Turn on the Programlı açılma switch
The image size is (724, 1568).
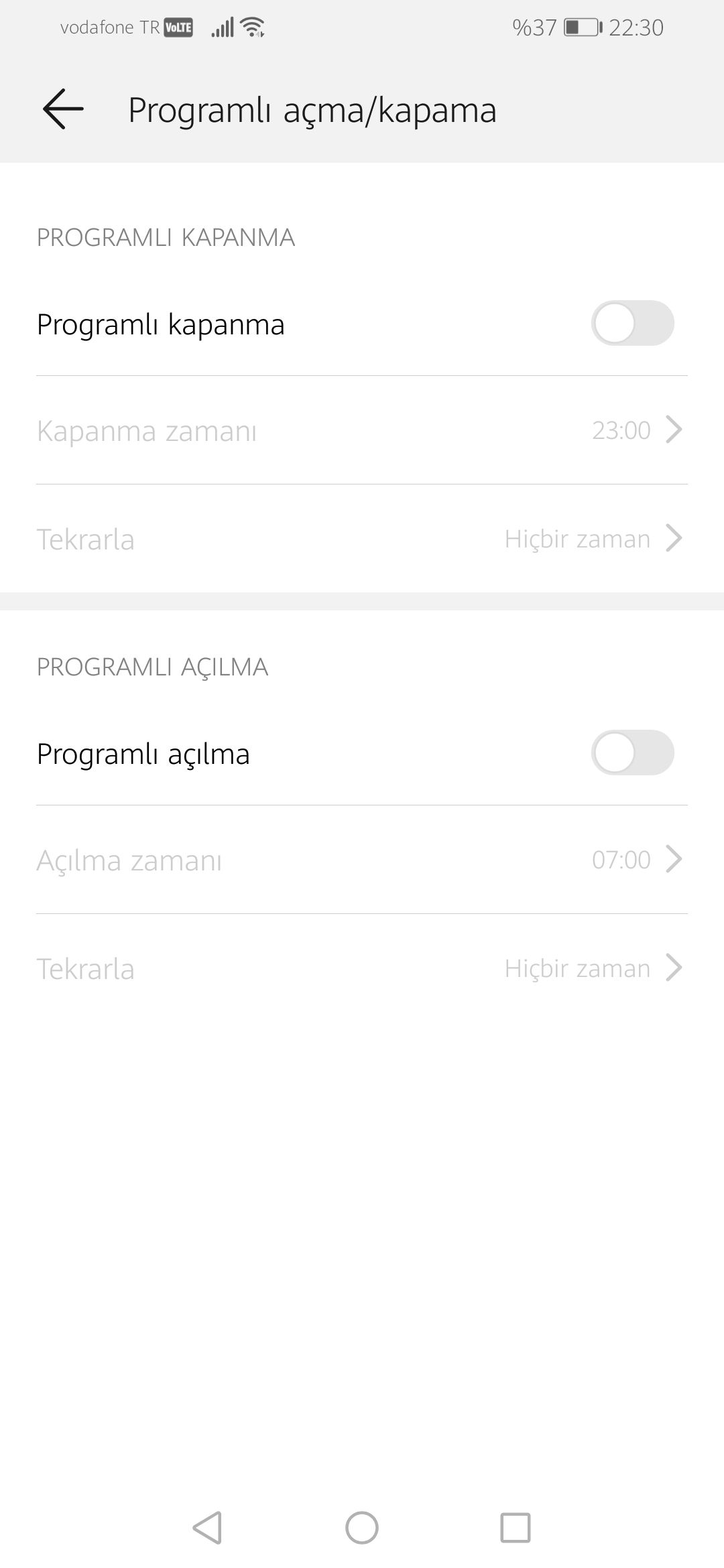click(x=631, y=753)
